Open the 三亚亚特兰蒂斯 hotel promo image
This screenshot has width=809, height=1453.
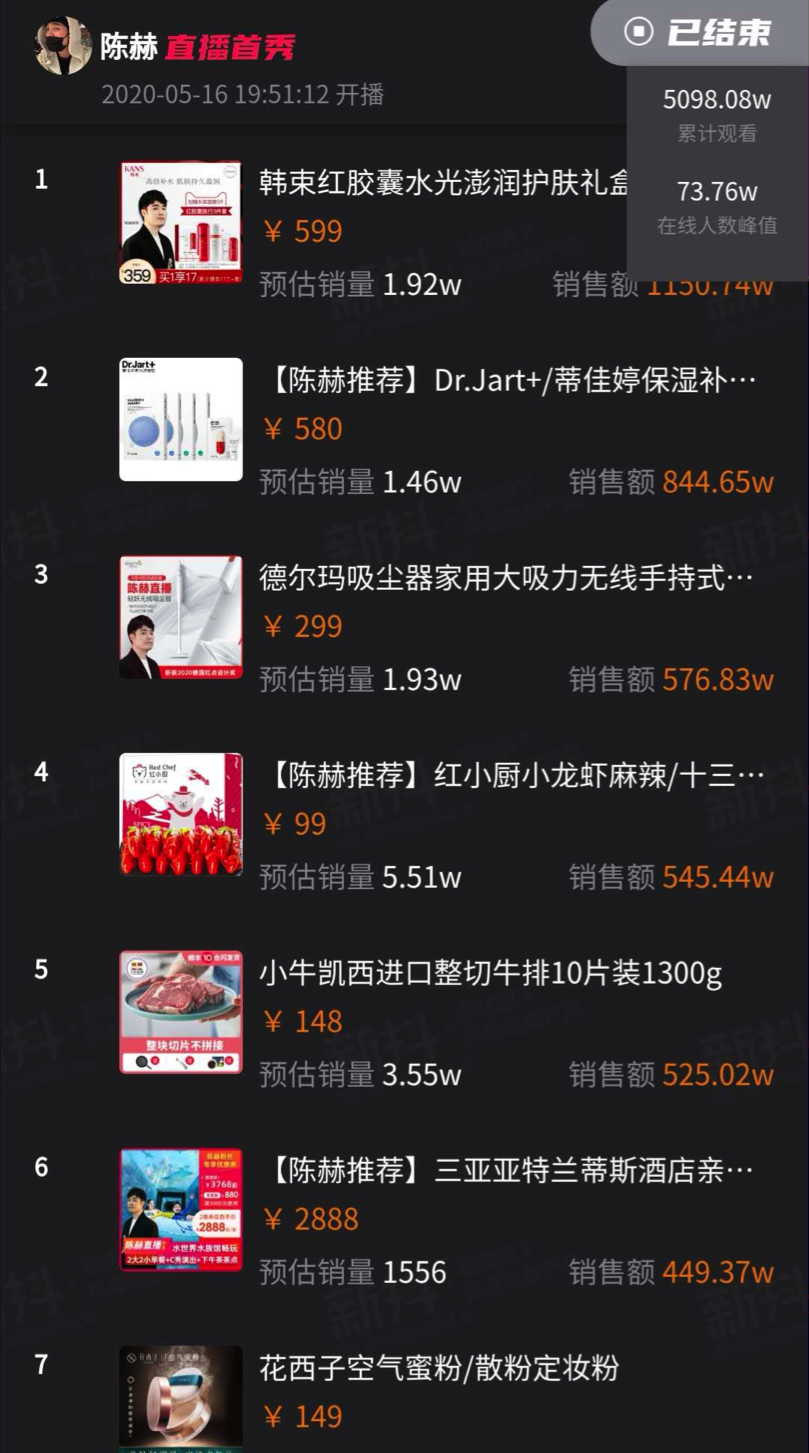pos(180,1210)
